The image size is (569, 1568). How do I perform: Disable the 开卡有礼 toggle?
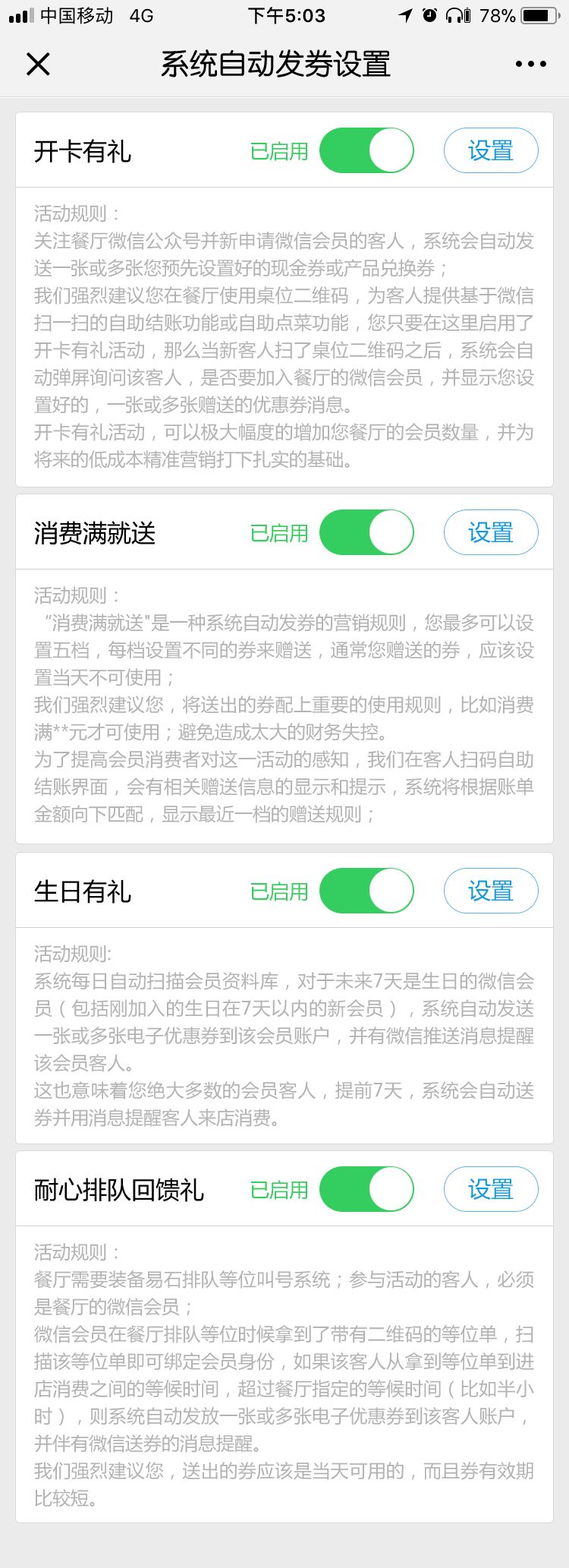(366, 151)
